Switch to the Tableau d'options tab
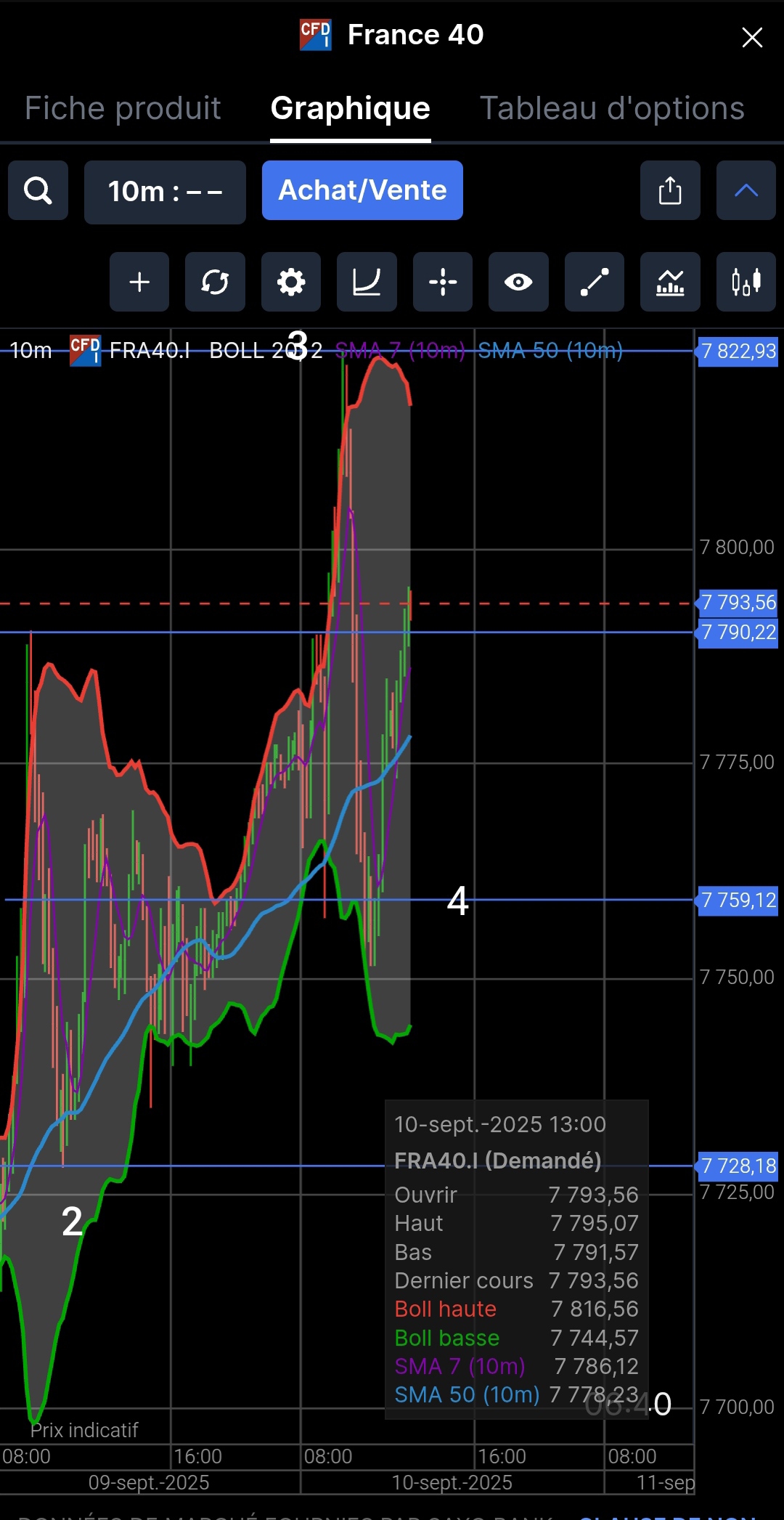Image resolution: width=784 pixels, height=1520 pixels. (612, 108)
